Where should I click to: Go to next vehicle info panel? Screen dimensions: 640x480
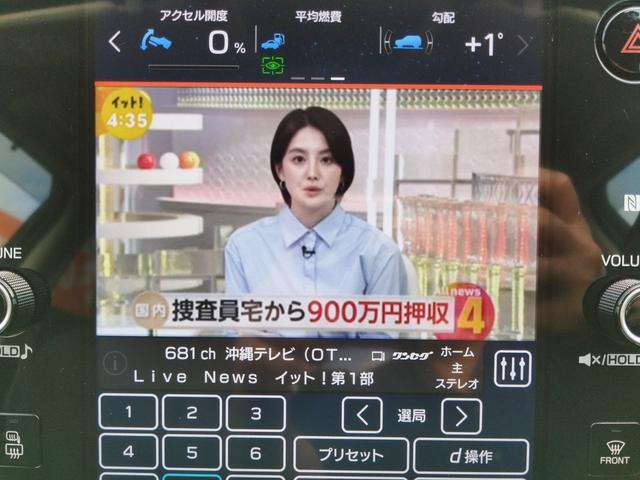tap(522, 44)
